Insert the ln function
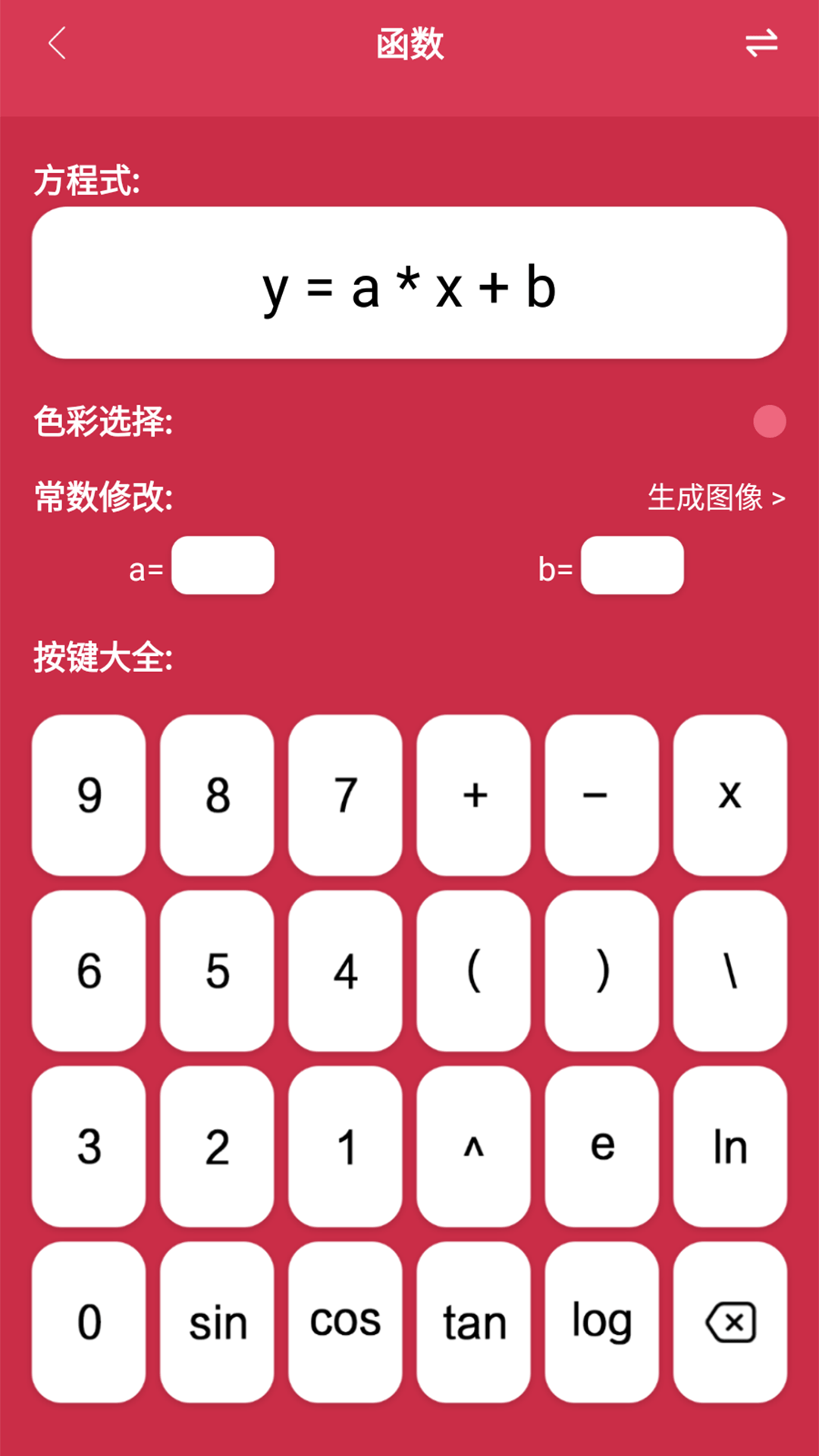The width and height of the screenshot is (819, 1456). 730,1147
